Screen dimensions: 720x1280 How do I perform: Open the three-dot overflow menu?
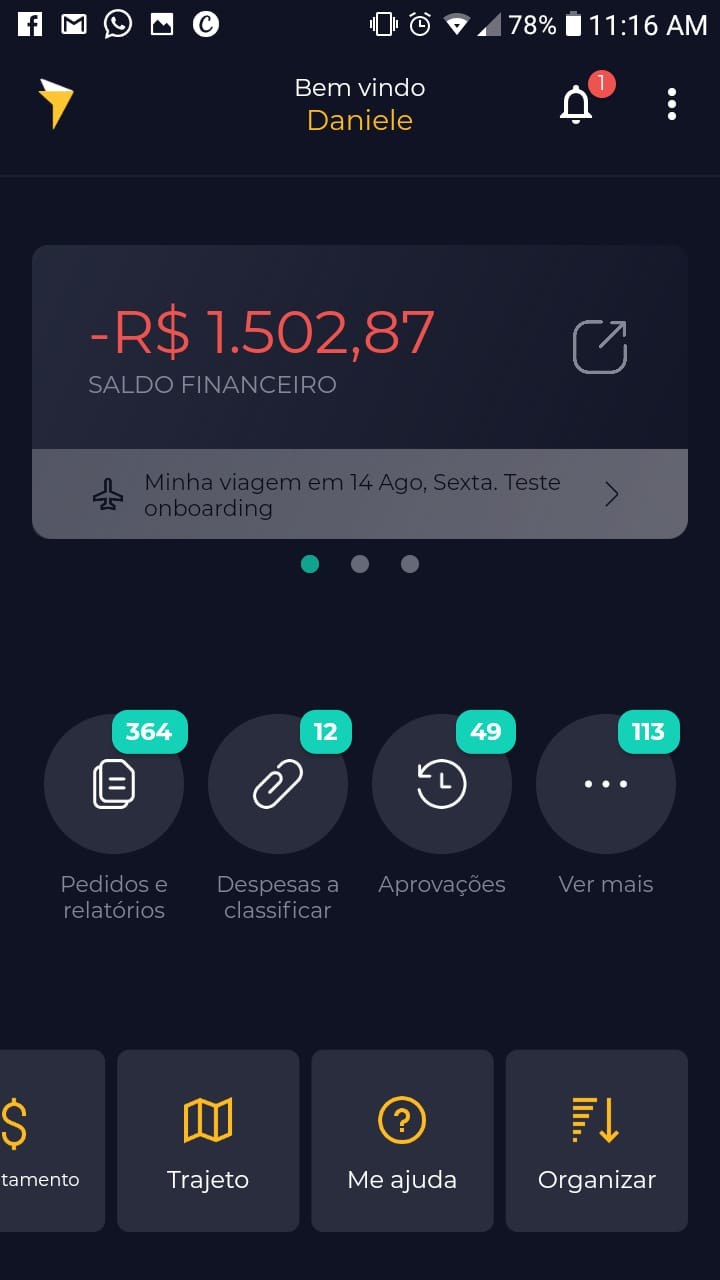672,104
